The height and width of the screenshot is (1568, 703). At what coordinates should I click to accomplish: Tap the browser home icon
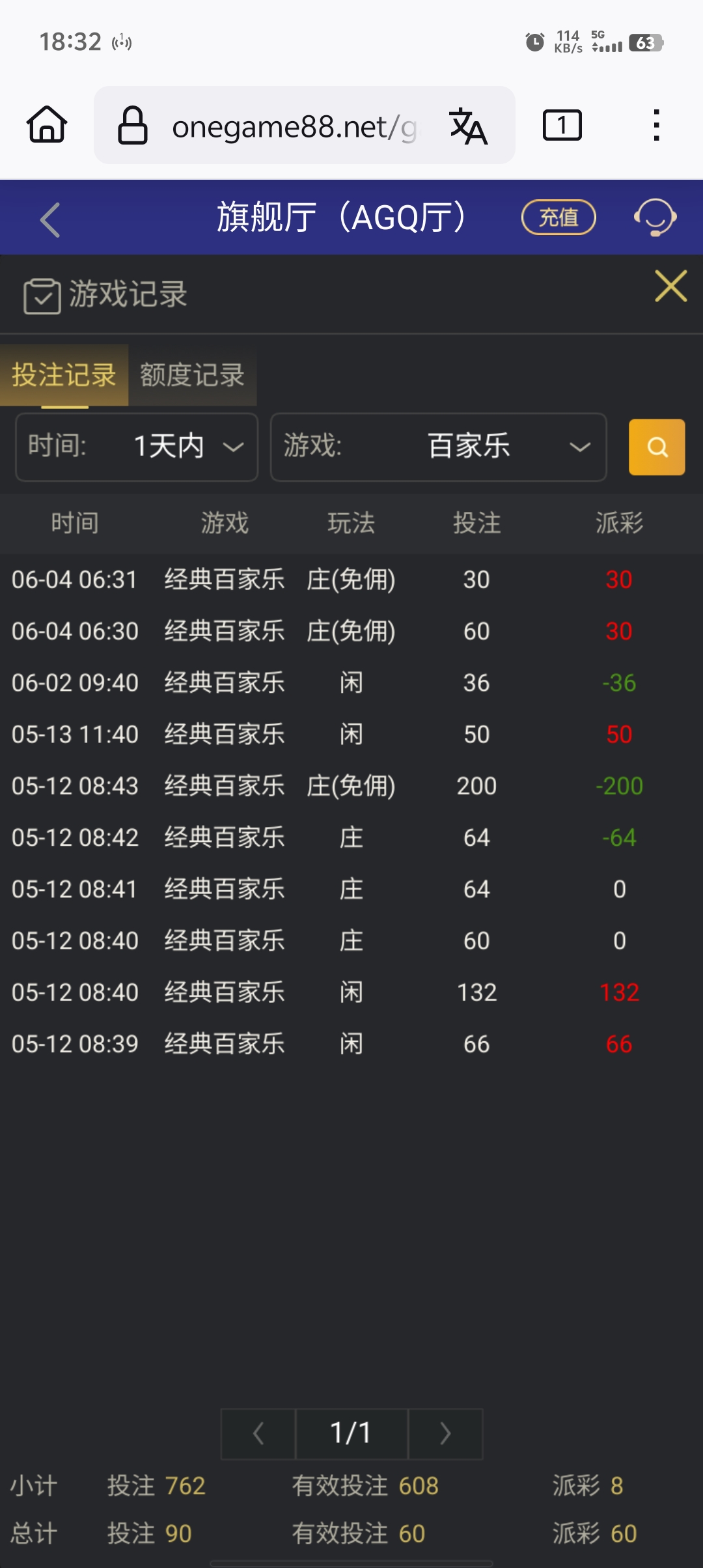pyautogui.click(x=46, y=125)
